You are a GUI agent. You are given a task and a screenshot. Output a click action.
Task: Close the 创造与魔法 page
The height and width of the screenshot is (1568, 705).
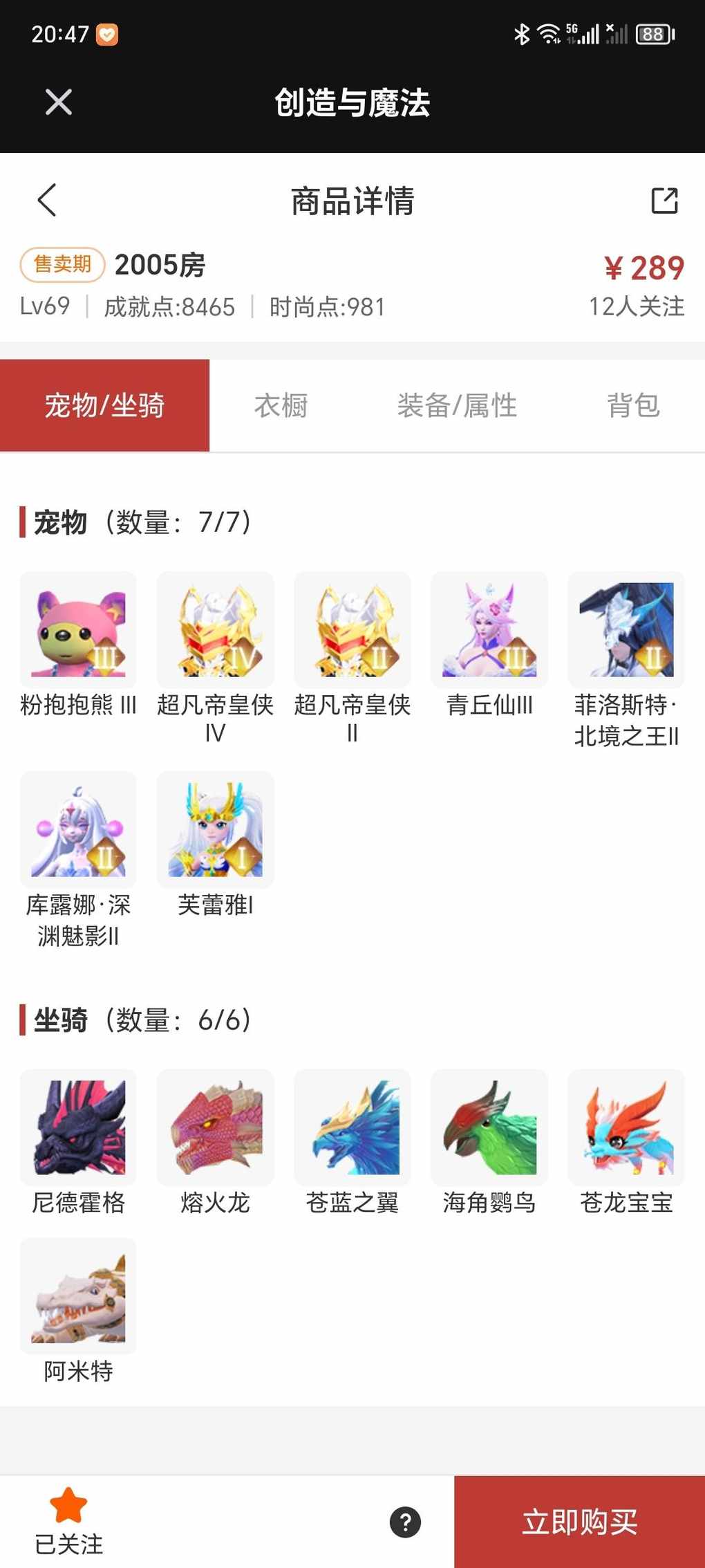click(59, 102)
